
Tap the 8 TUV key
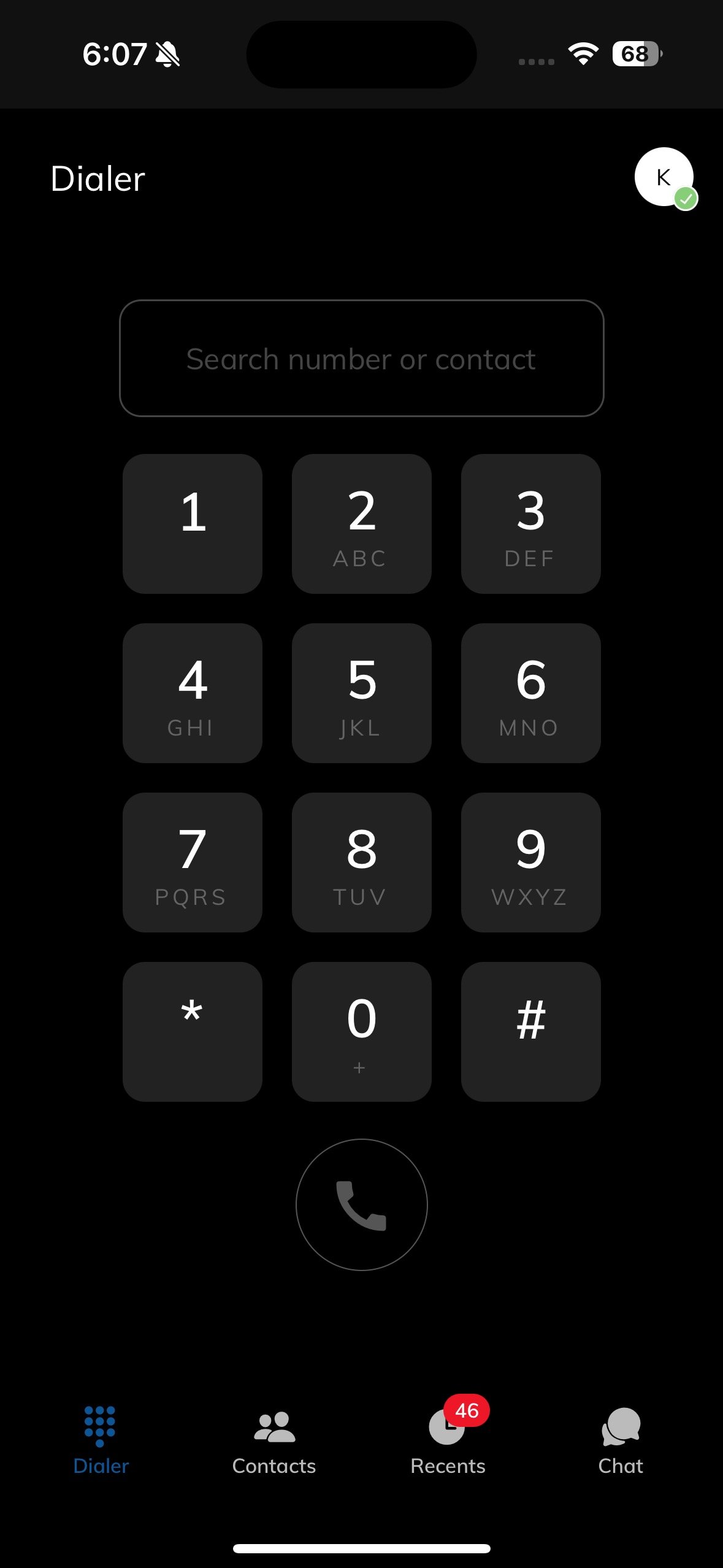point(362,863)
